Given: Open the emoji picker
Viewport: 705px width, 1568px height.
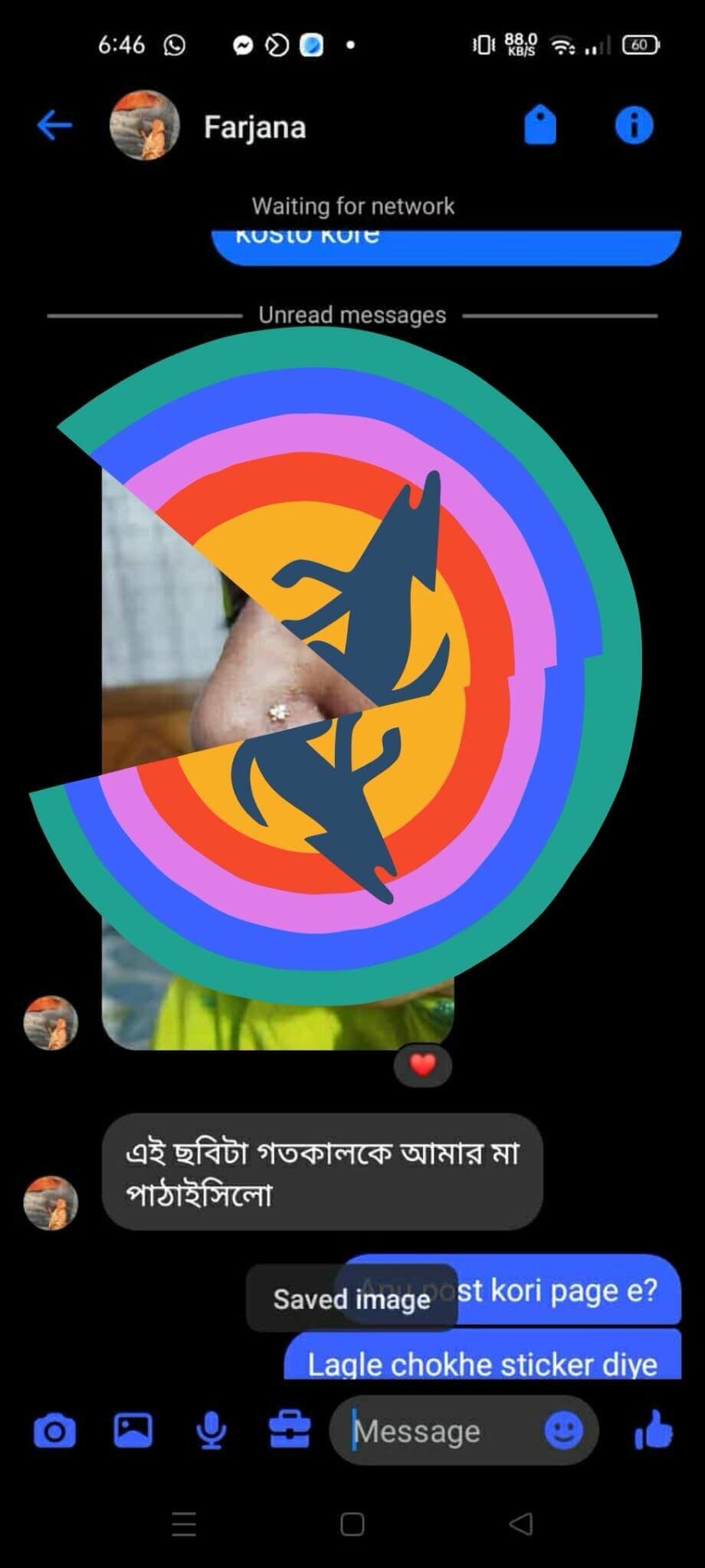Looking at the screenshot, I should pos(563,1430).
